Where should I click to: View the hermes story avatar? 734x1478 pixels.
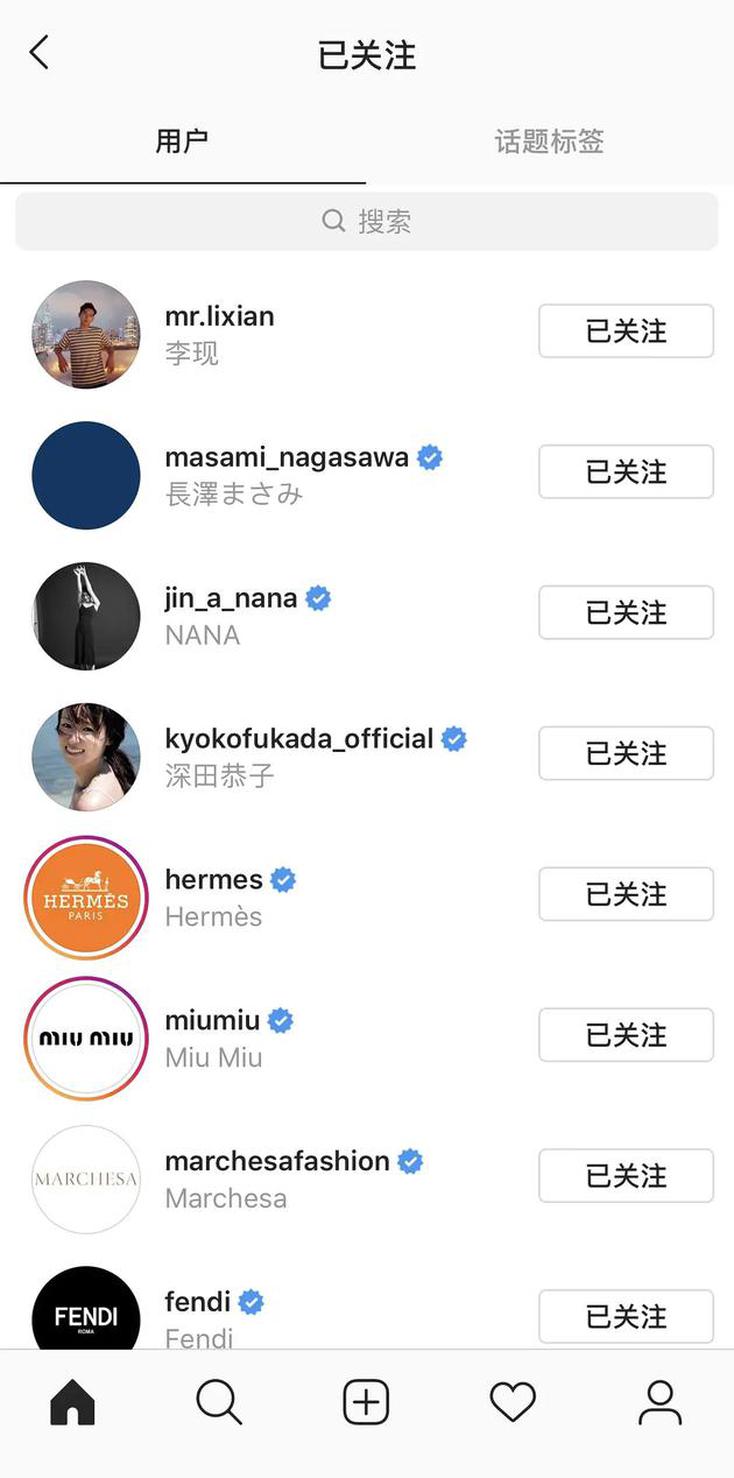click(x=86, y=898)
